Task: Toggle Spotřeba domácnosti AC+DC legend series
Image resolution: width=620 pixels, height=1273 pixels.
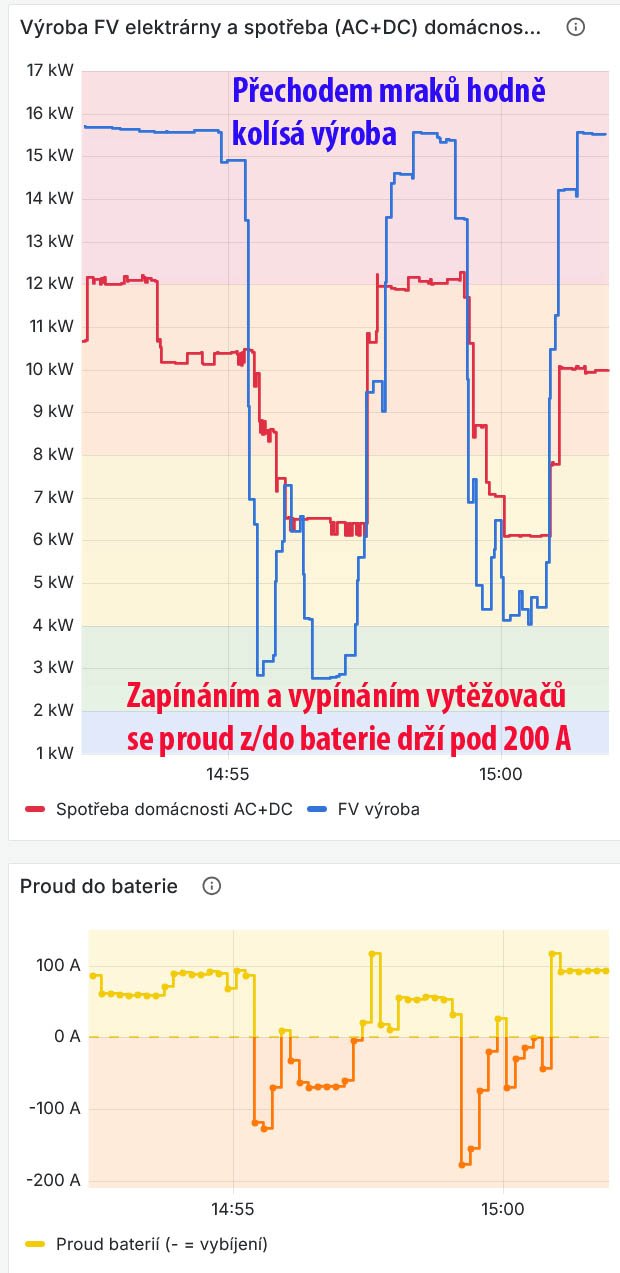Action: click(158, 809)
